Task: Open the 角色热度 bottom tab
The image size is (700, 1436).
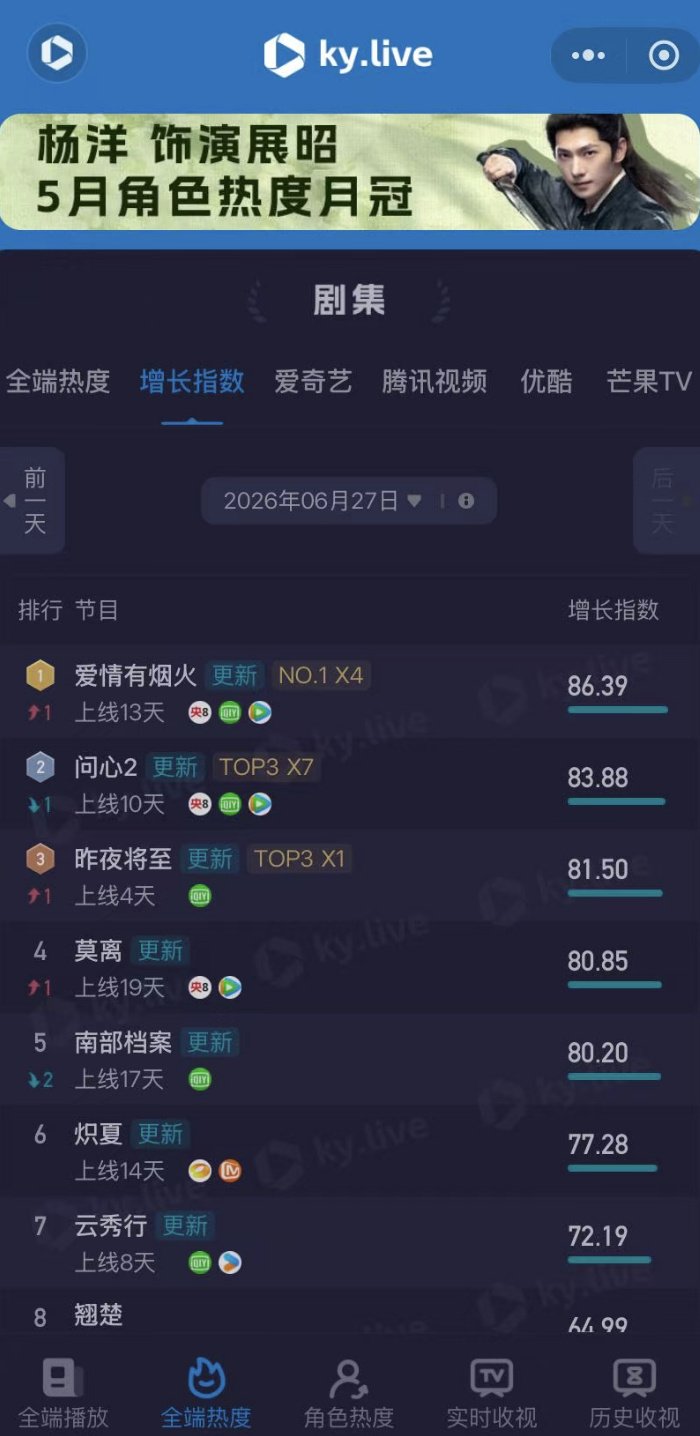Action: (x=349, y=1393)
